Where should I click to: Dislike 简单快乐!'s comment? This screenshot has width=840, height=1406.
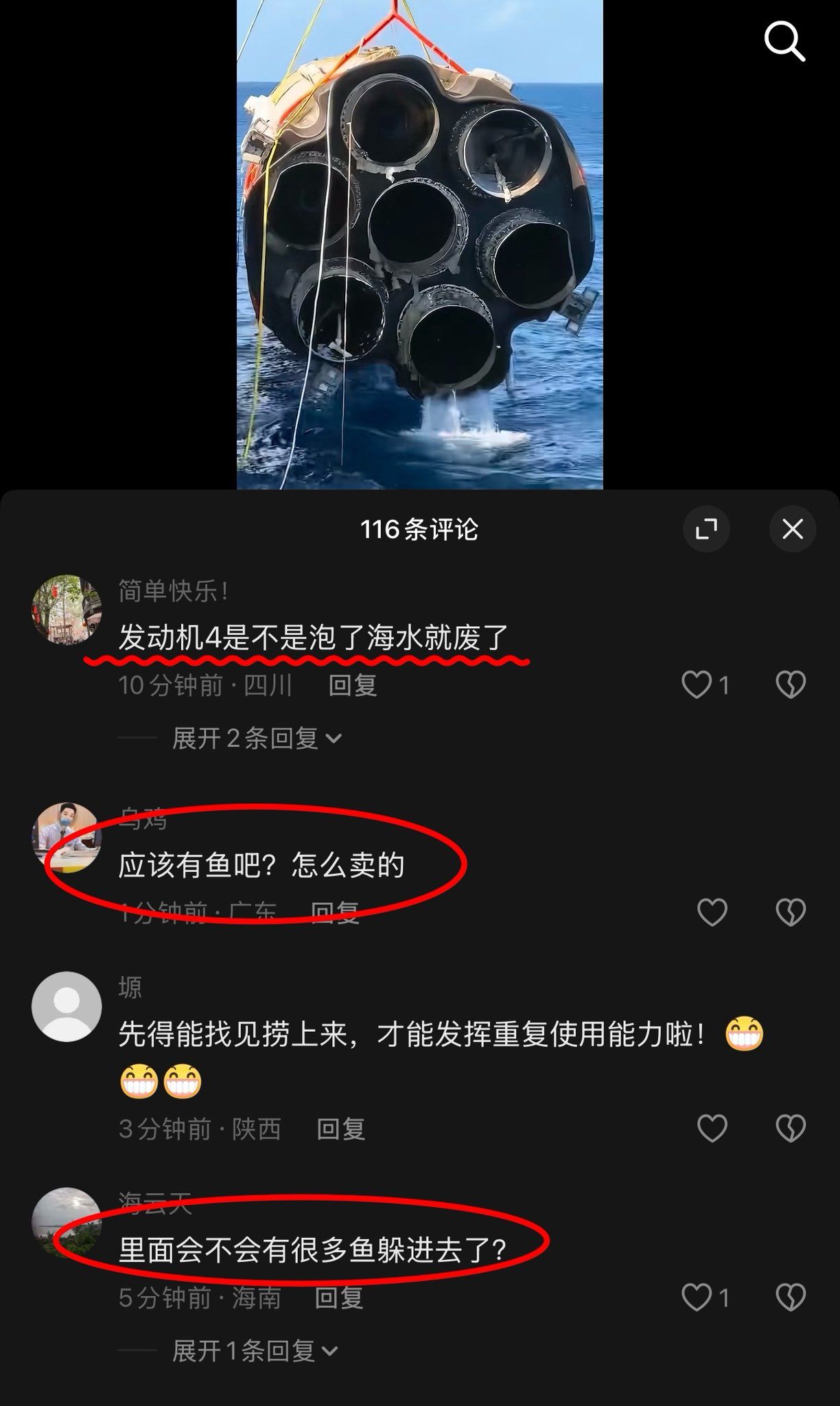790,684
